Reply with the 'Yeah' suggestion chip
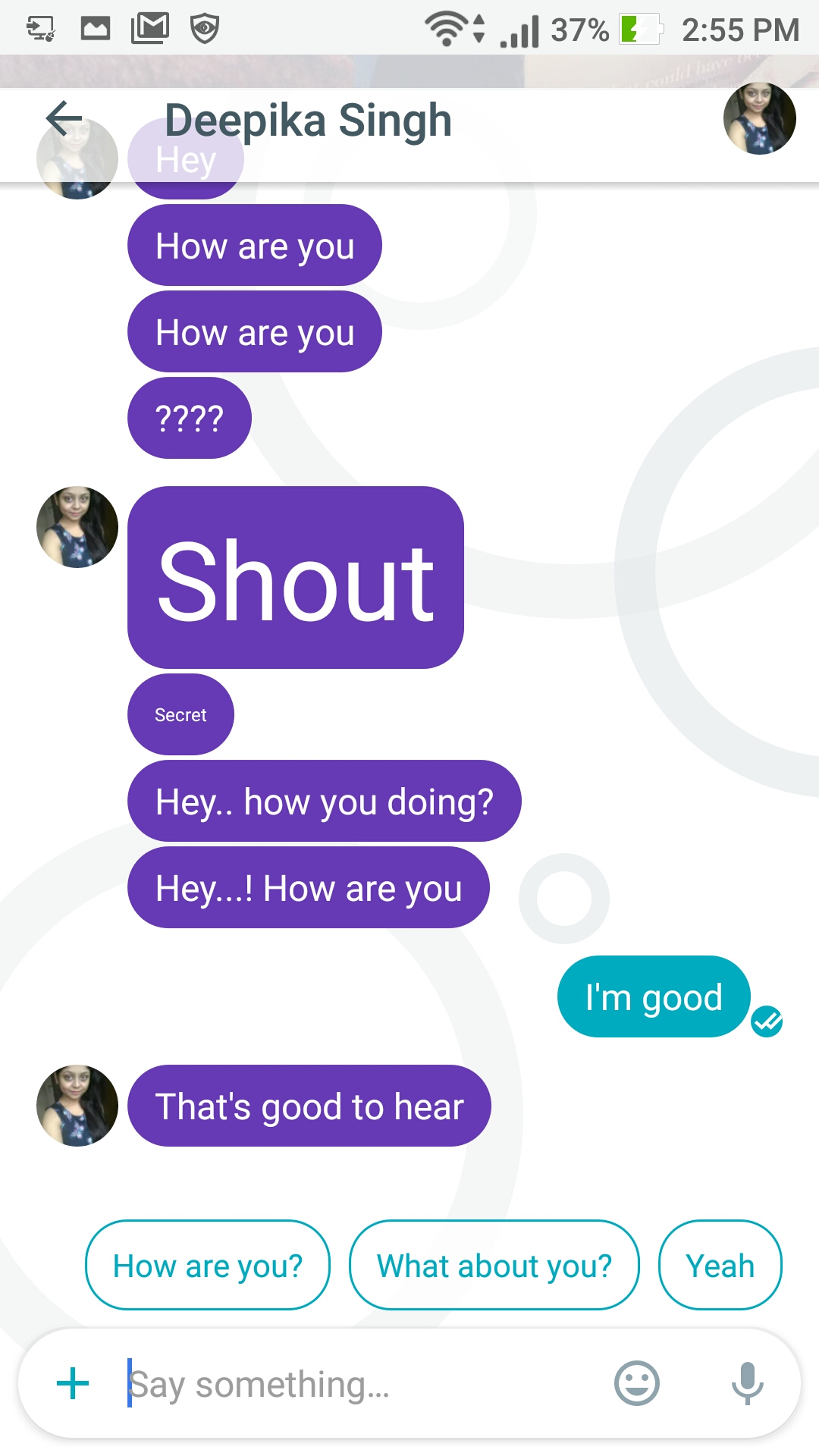Screen dimensions: 819x1456 720,1265
